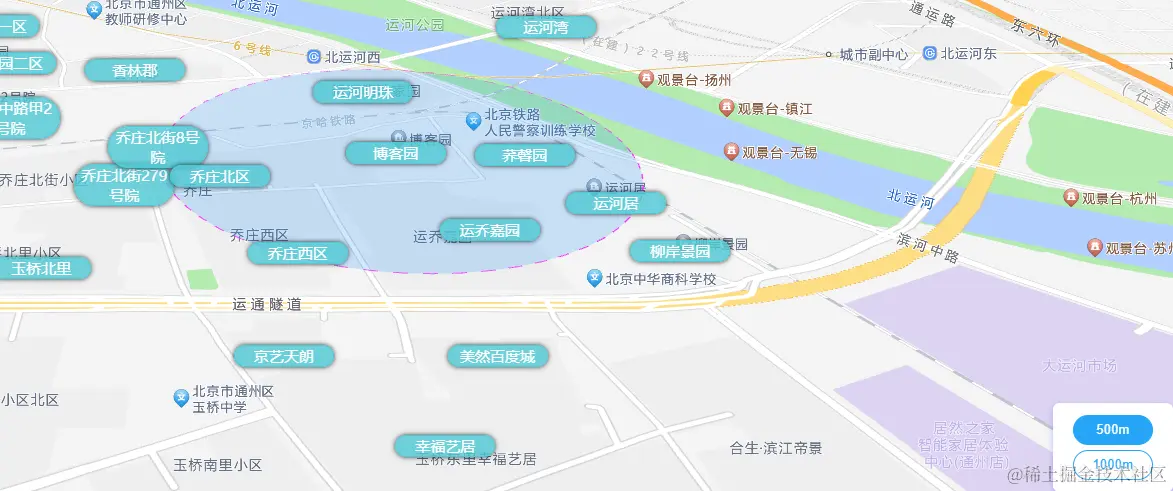Open the 乔庄北区 label

point(219,176)
